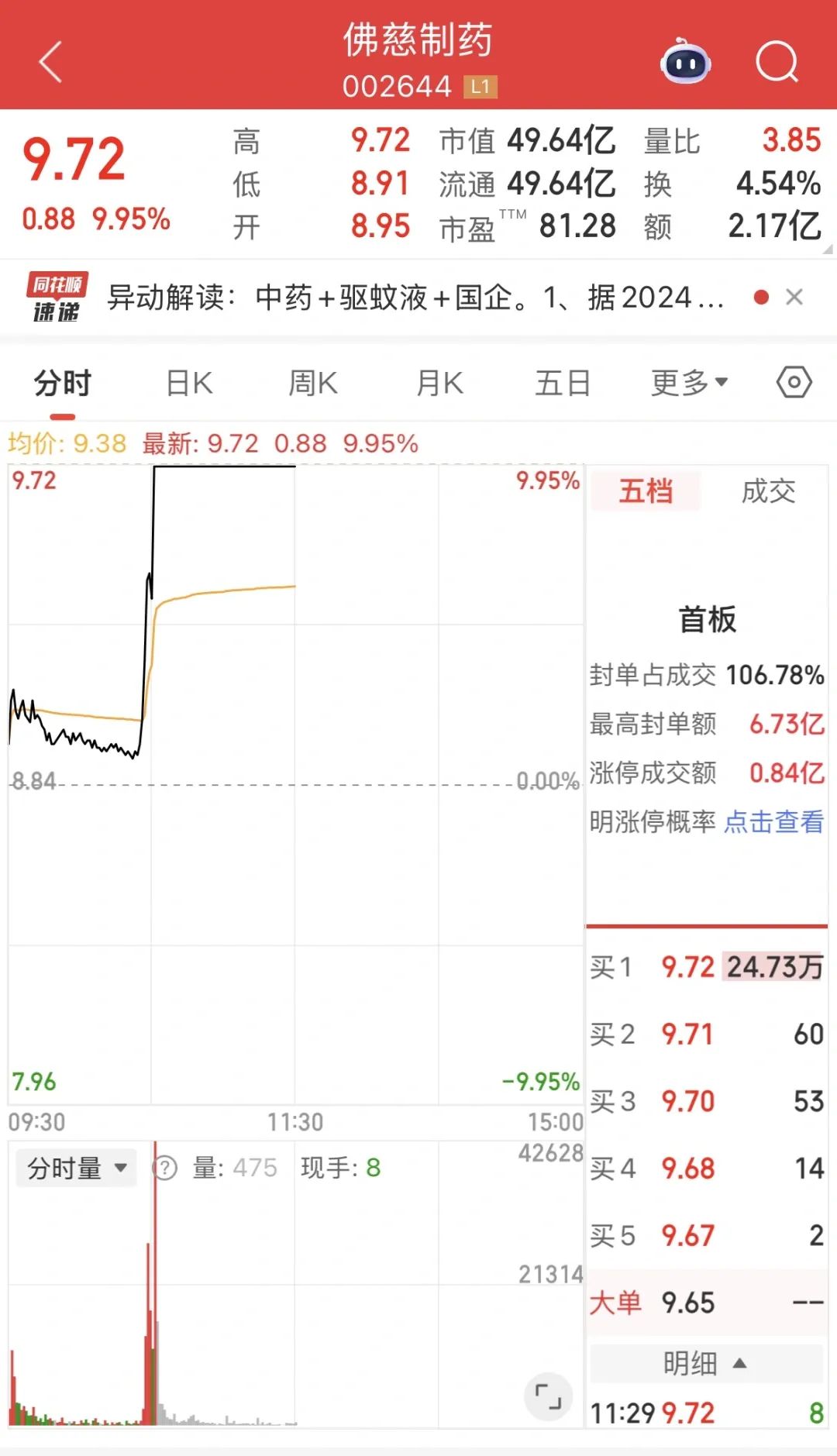Switch to the 成交 panel
Screen dimensions: 837x1456
point(766,491)
